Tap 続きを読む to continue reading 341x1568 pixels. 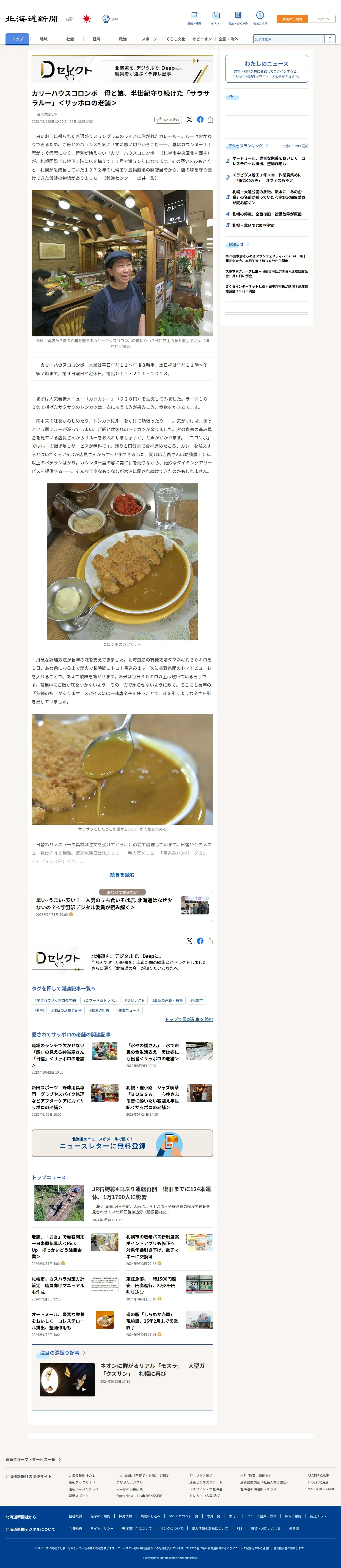(x=122, y=875)
